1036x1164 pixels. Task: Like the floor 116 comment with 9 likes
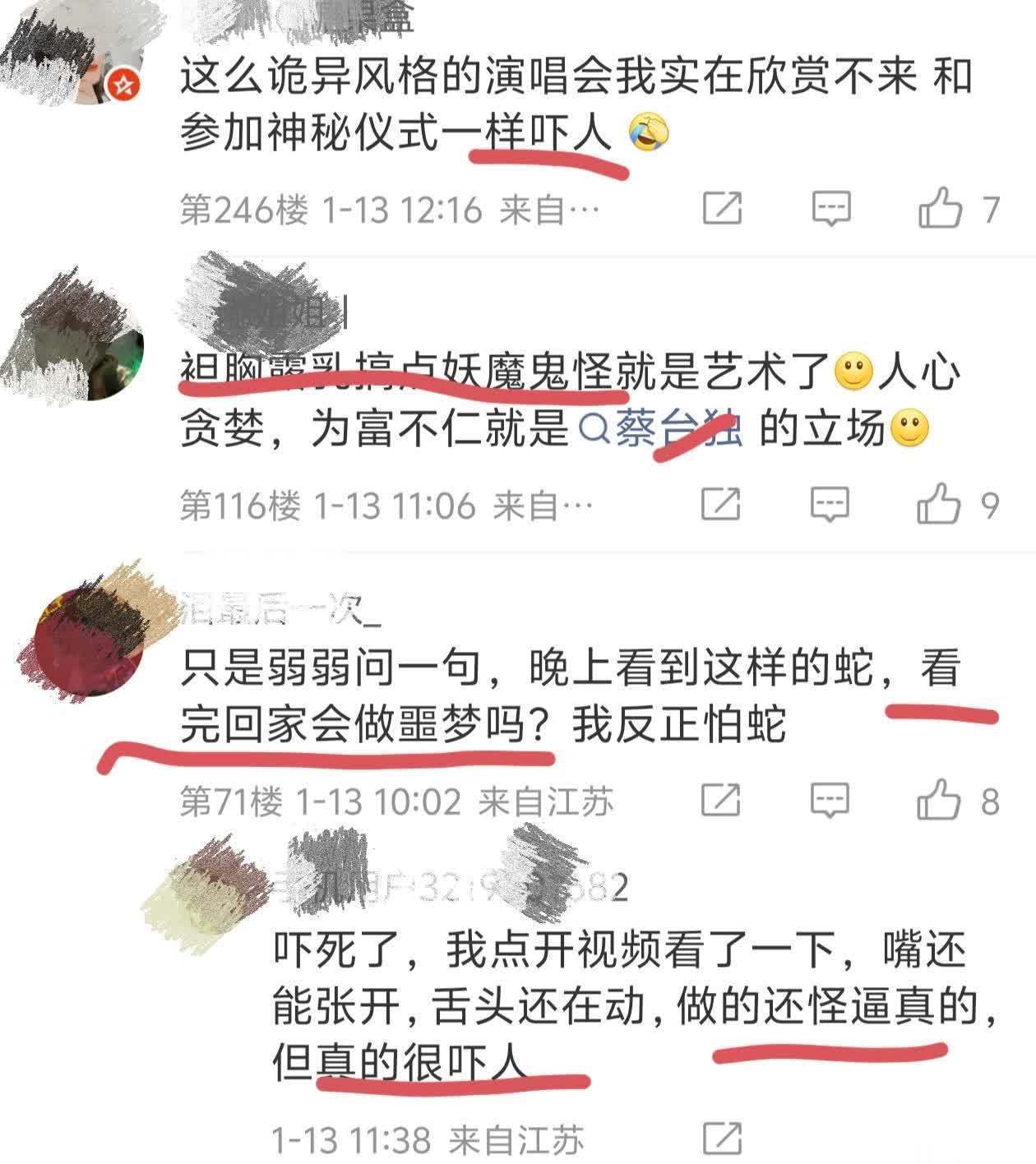tap(938, 502)
